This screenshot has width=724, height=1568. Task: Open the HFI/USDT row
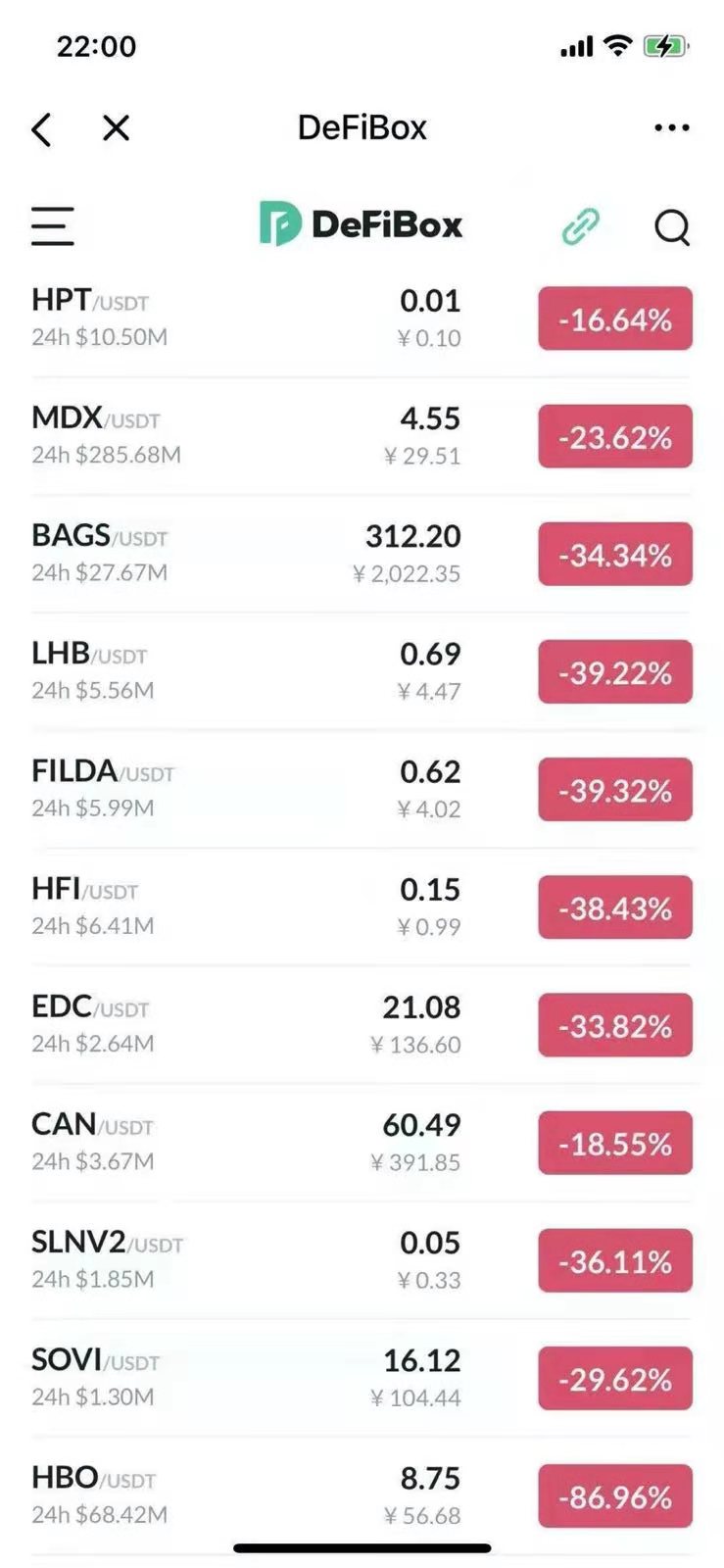[x=245, y=906]
